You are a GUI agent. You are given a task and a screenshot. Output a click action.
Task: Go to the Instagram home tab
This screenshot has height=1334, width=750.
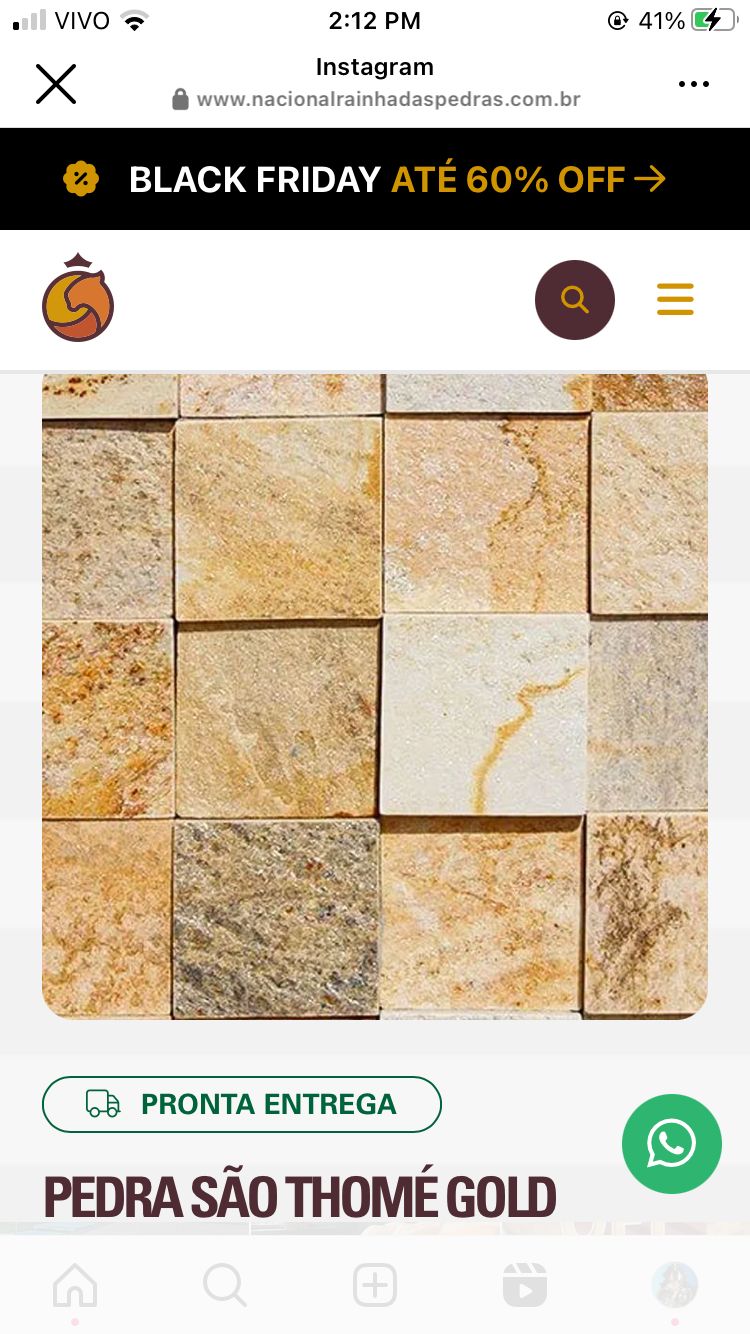tap(76, 1285)
